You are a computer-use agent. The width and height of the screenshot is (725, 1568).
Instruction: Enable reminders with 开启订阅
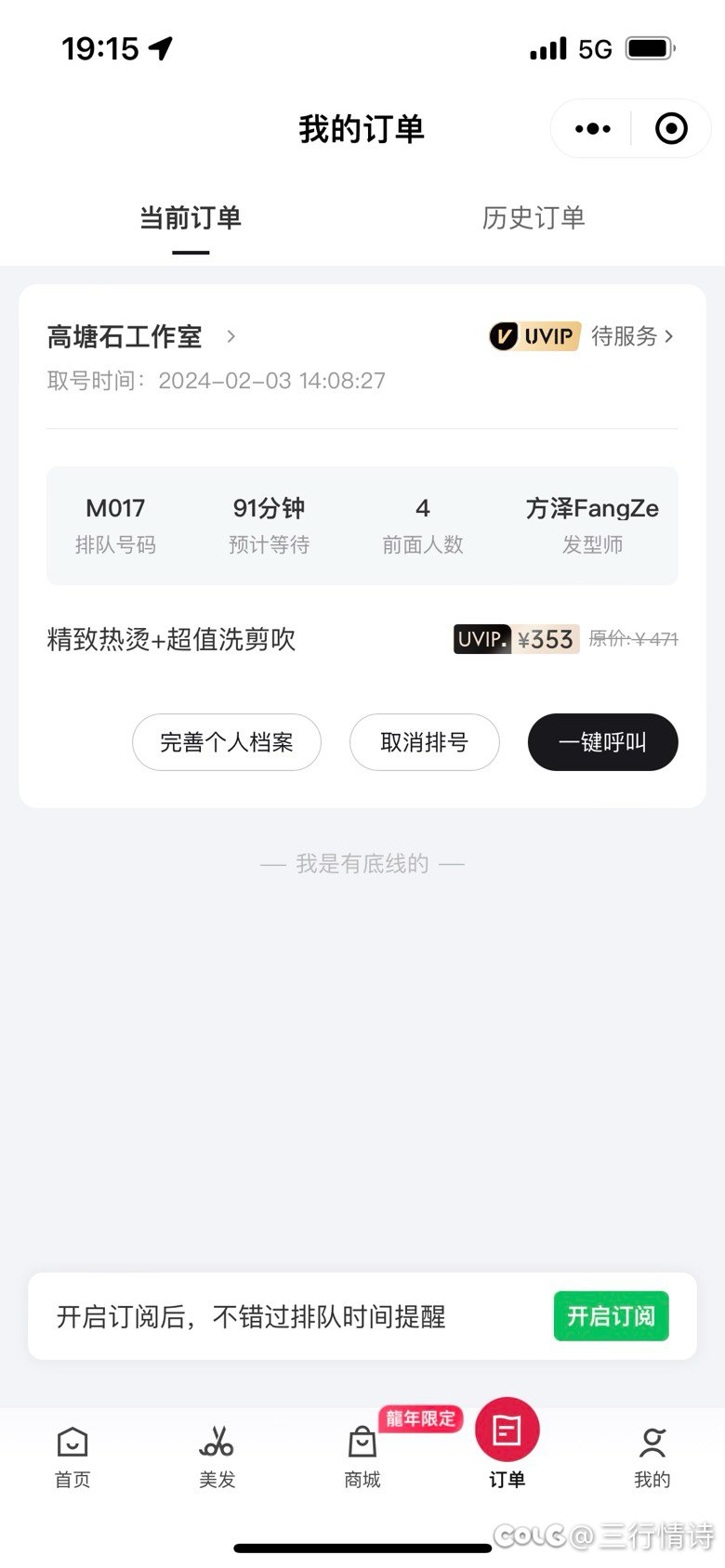pyautogui.click(x=611, y=1316)
